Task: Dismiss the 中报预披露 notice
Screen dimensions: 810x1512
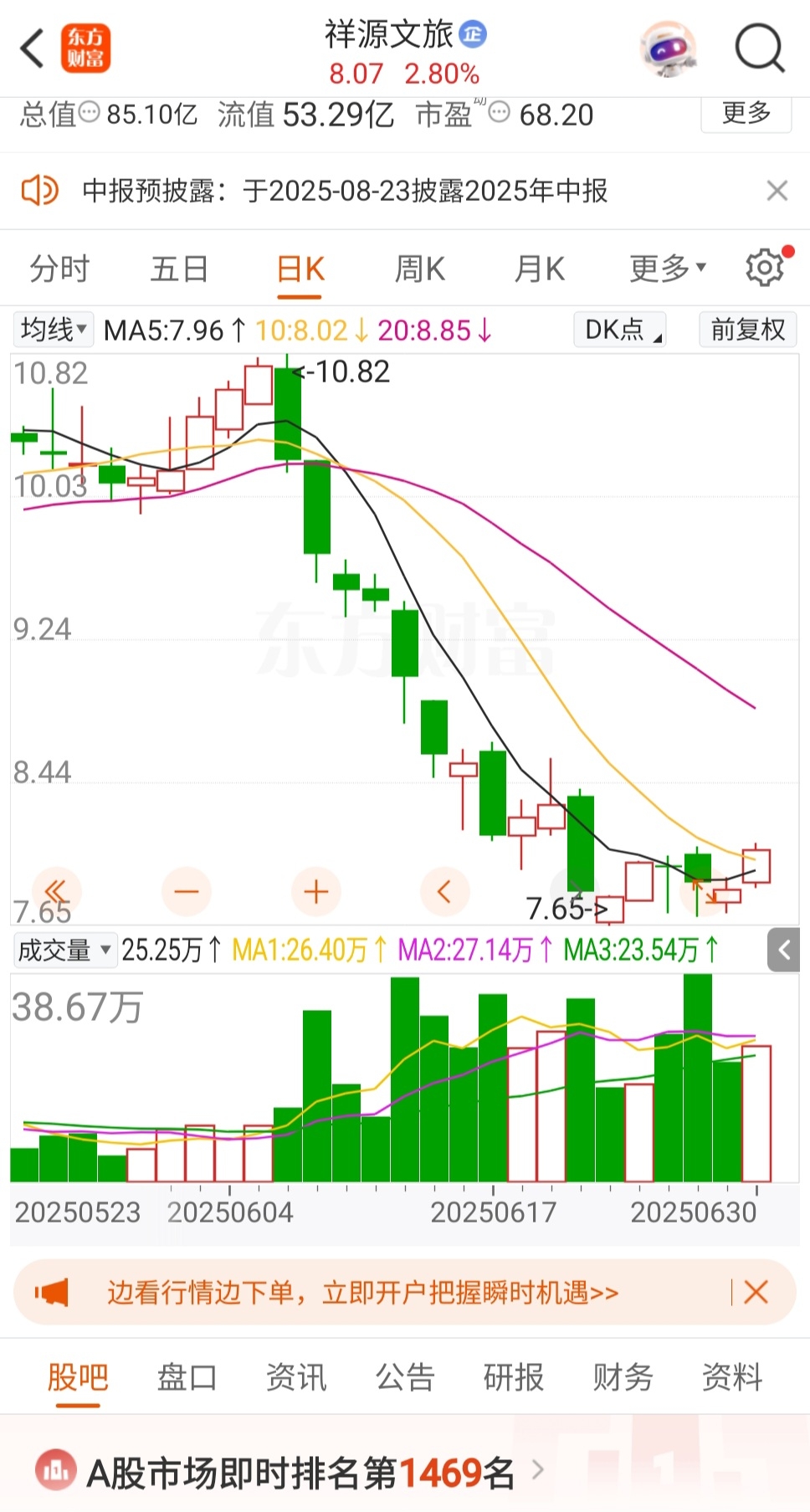Action: coord(777,191)
